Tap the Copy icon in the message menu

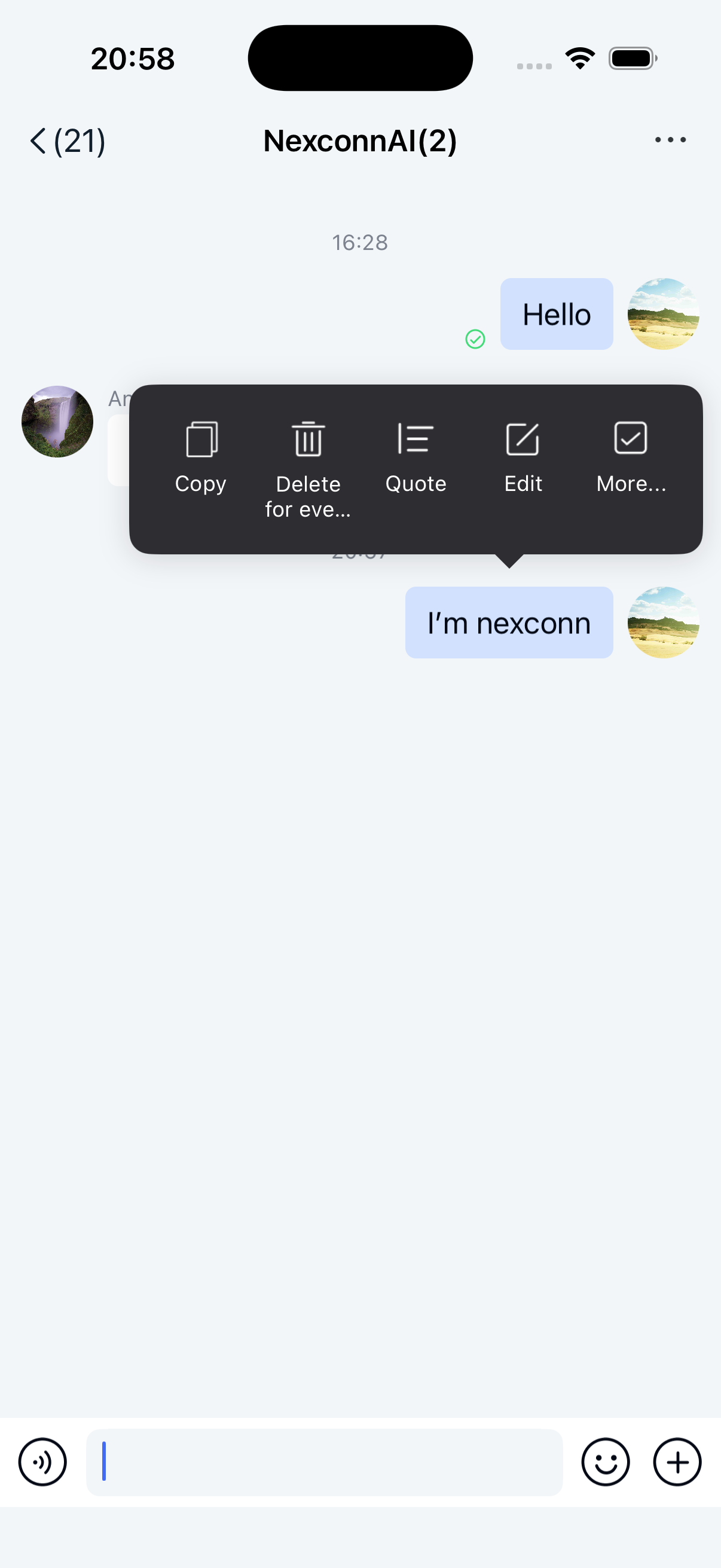coord(200,438)
